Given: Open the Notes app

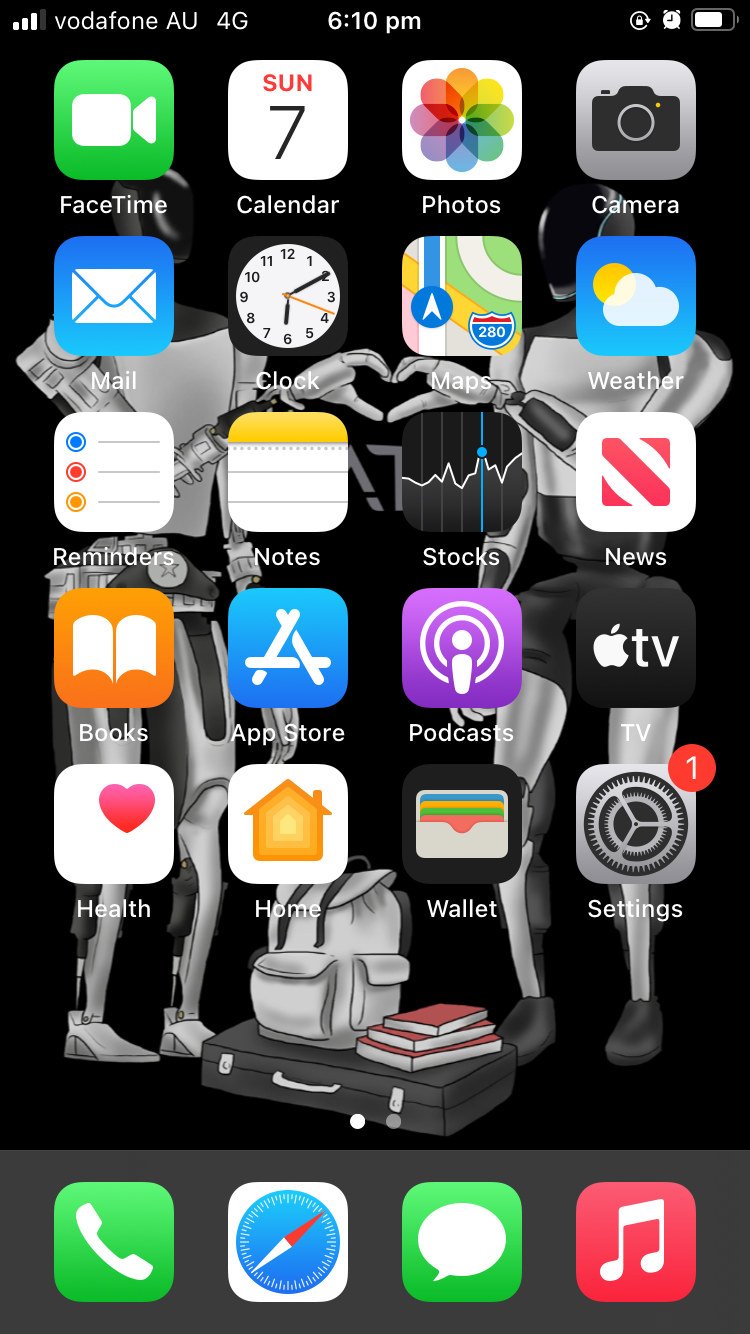Looking at the screenshot, I should (288, 472).
